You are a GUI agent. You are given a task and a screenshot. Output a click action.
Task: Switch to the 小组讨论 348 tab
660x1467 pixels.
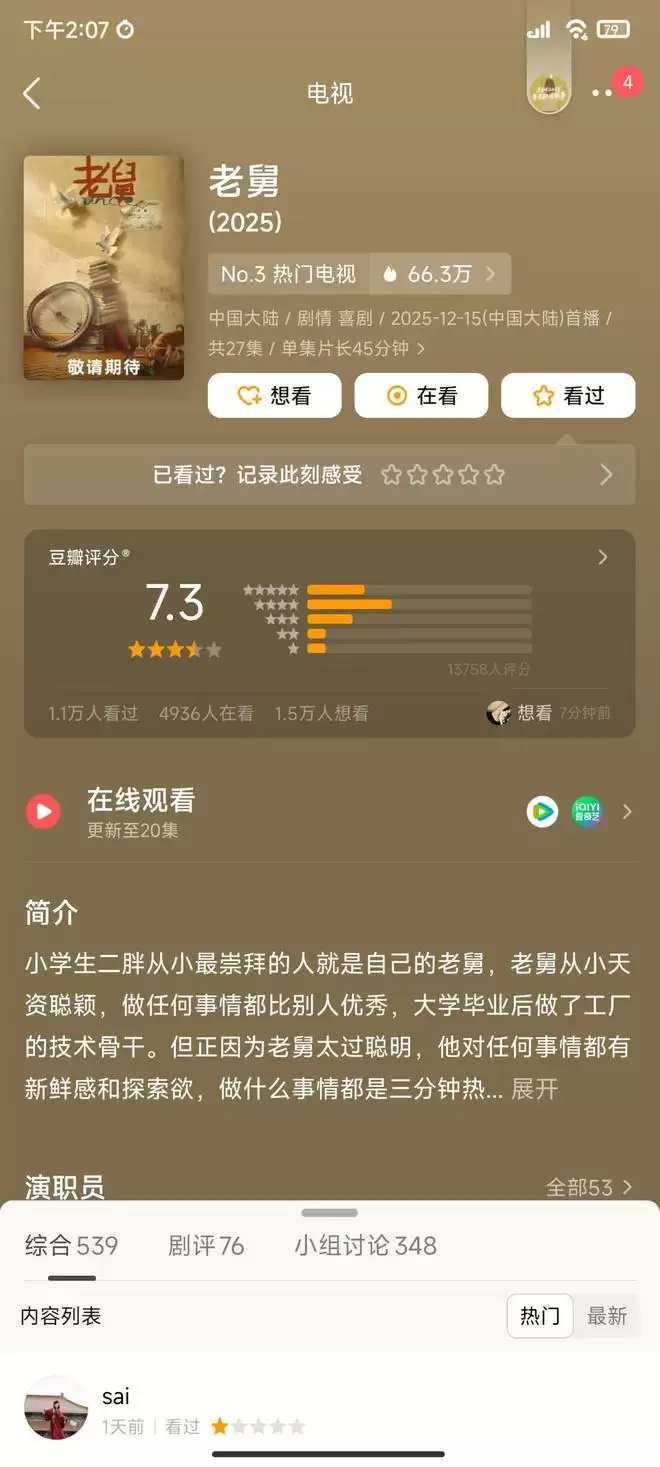coord(365,1246)
